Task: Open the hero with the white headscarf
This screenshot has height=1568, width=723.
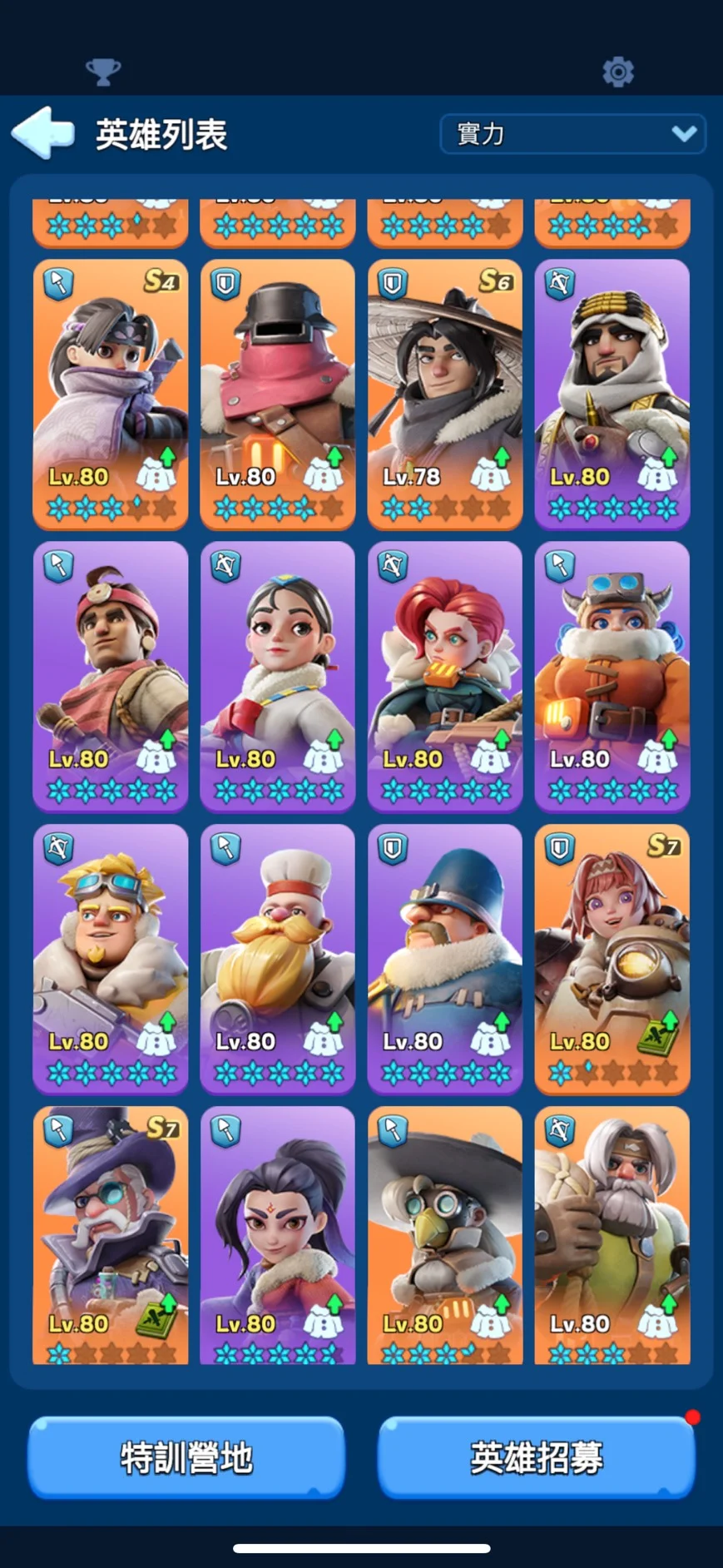Action: (x=612, y=393)
